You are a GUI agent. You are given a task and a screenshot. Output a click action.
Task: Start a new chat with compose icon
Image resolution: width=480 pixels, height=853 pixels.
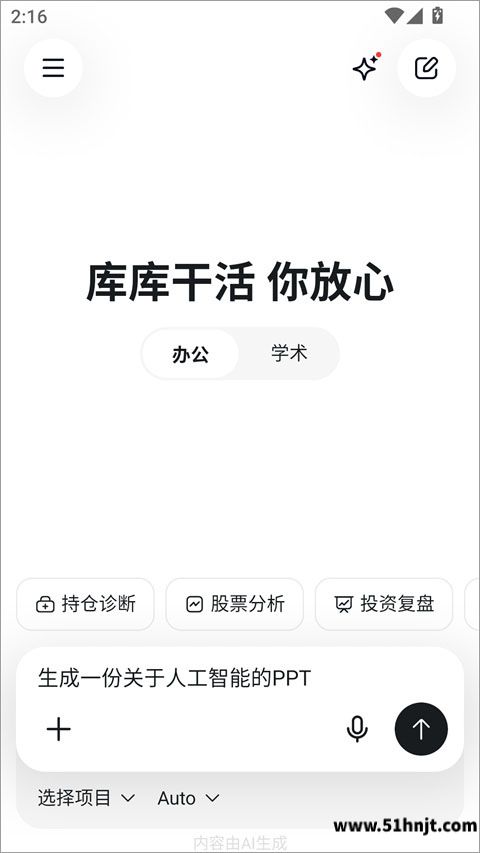point(427,68)
